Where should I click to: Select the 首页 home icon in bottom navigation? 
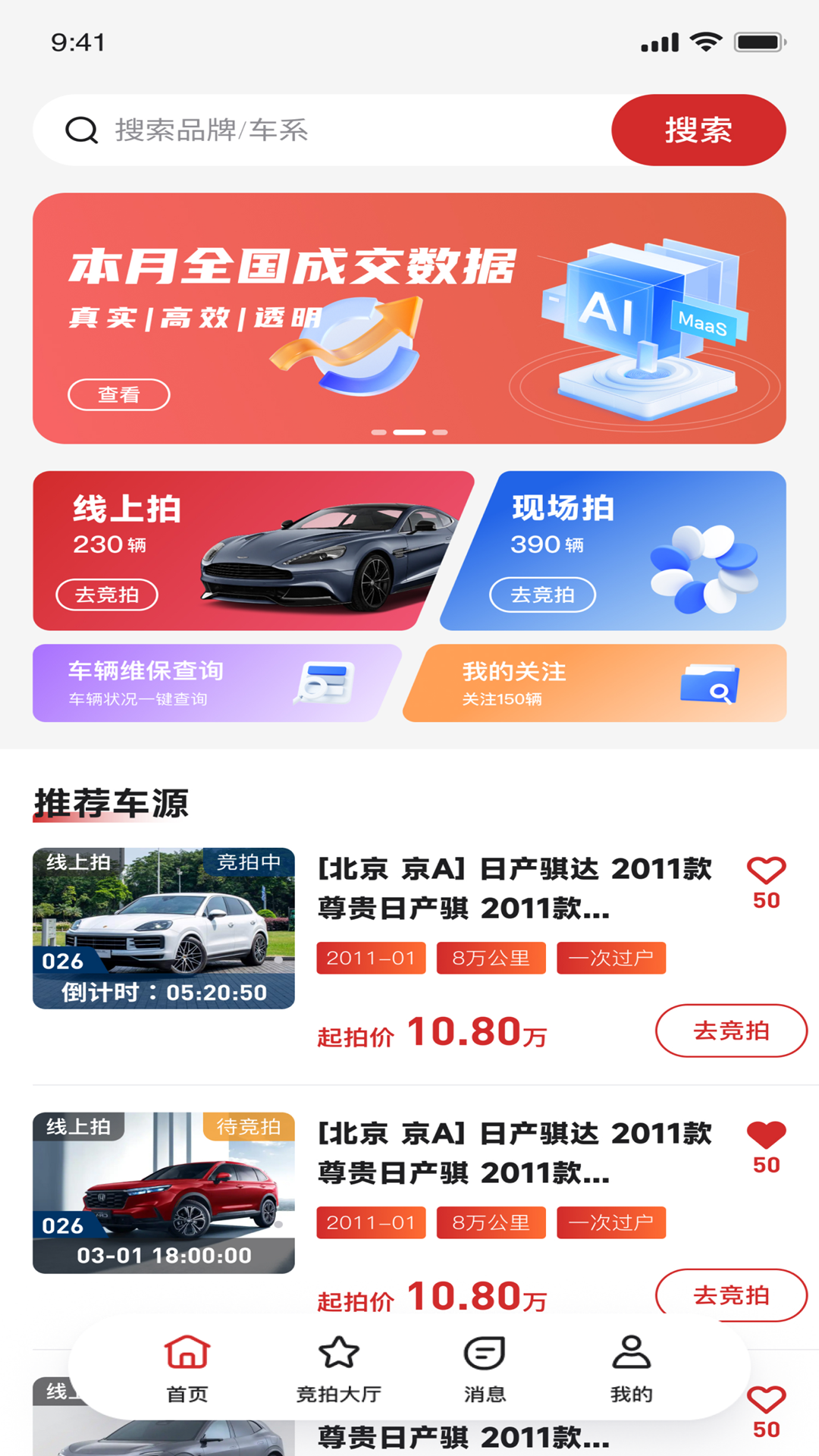[x=185, y=1351]
